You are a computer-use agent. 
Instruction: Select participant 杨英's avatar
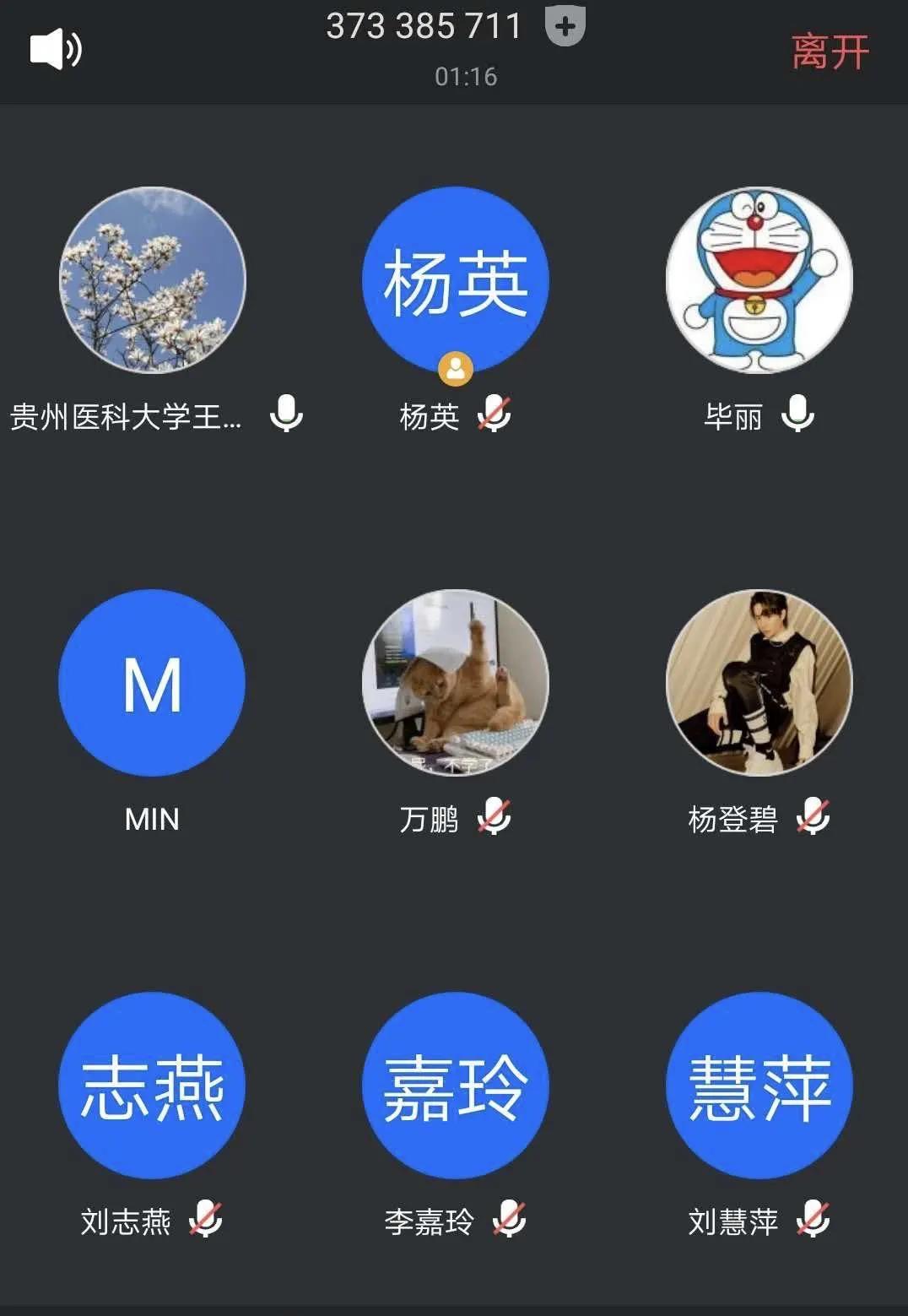[x=456, y=280]
